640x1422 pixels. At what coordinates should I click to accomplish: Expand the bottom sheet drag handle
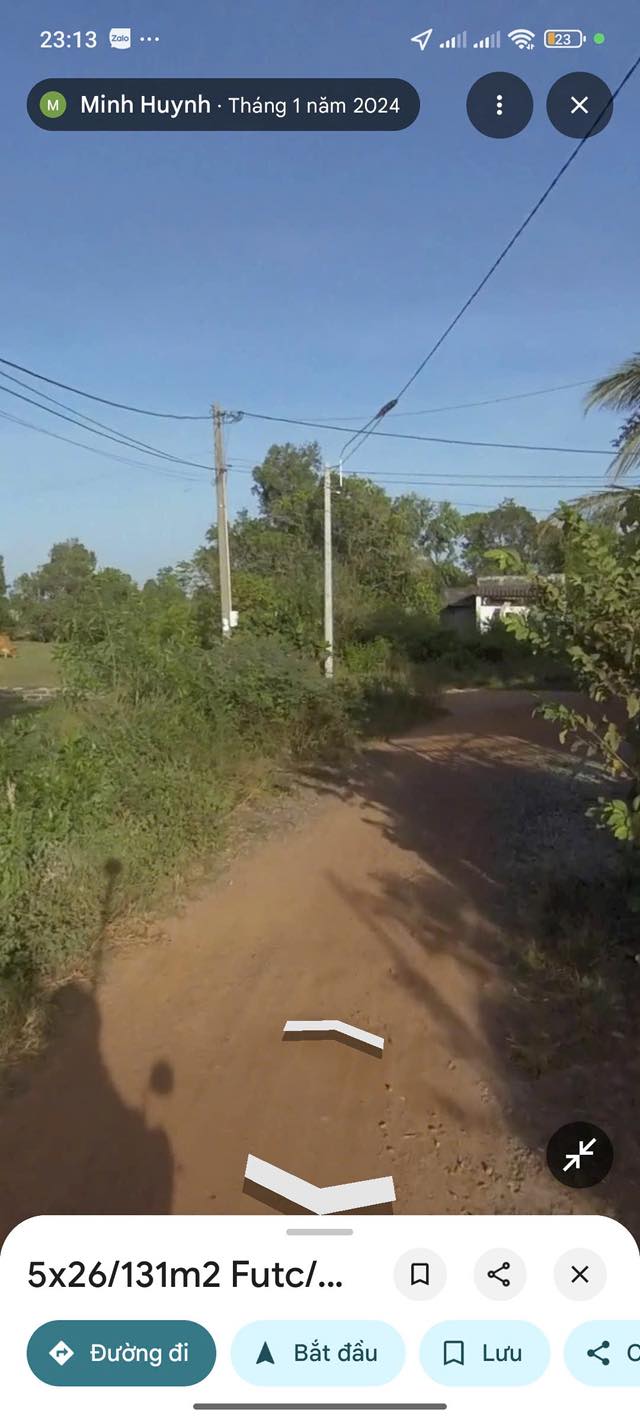[x=319, y=1232]
